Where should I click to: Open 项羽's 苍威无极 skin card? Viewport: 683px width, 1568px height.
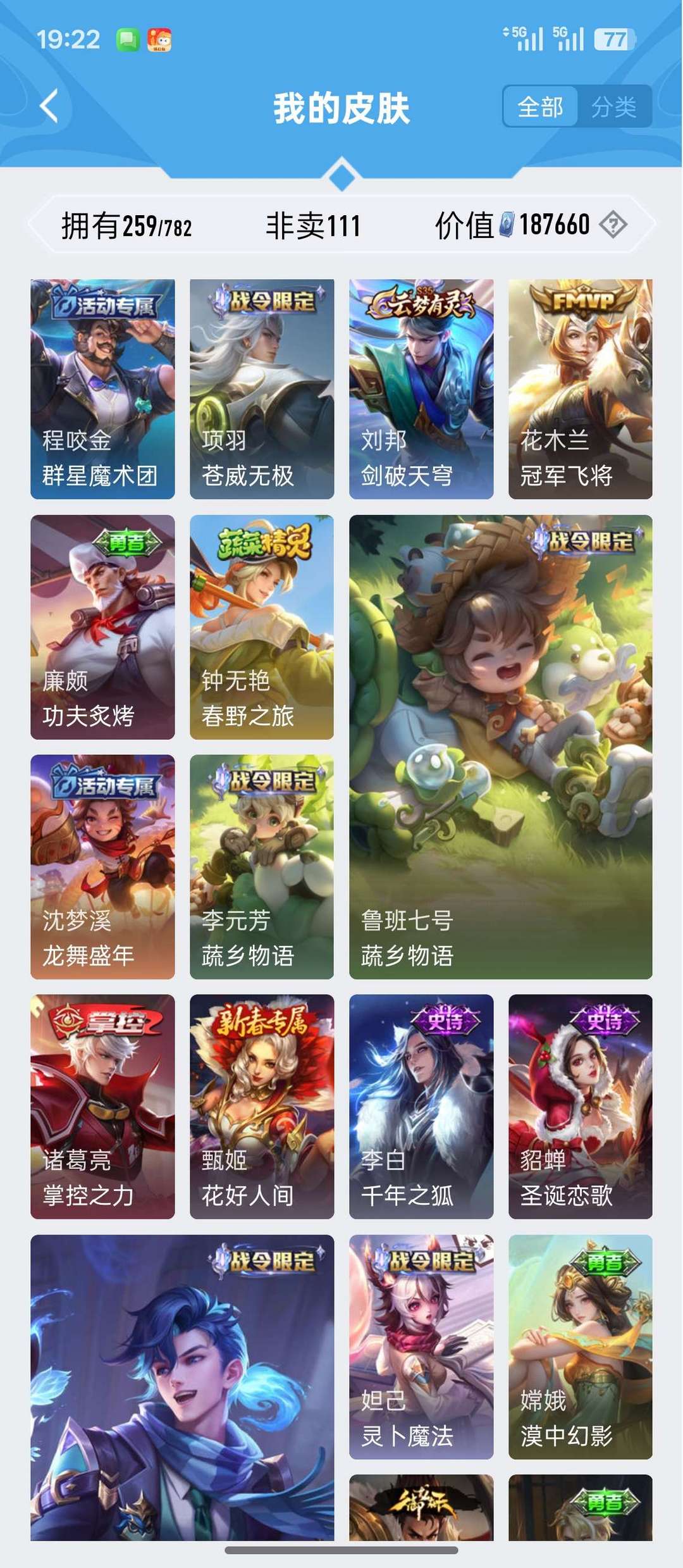click(261, 386)
